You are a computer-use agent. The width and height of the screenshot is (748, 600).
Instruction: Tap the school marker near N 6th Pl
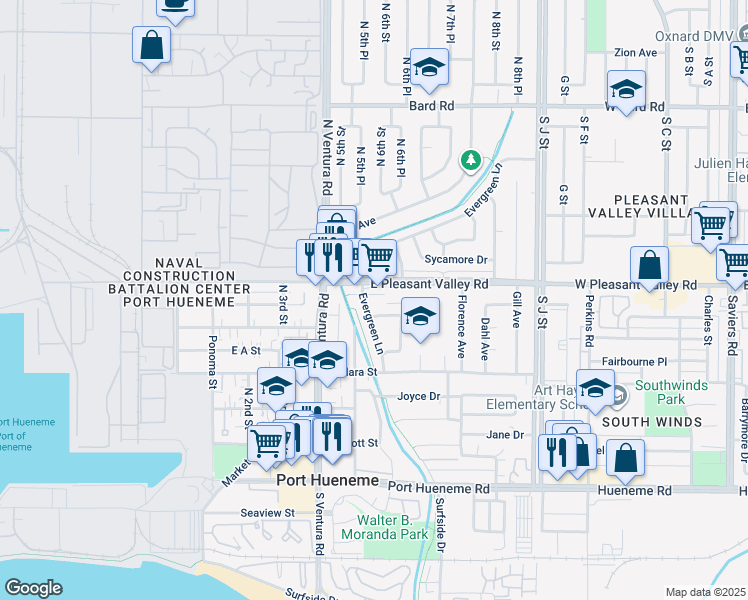click(429, 67)
